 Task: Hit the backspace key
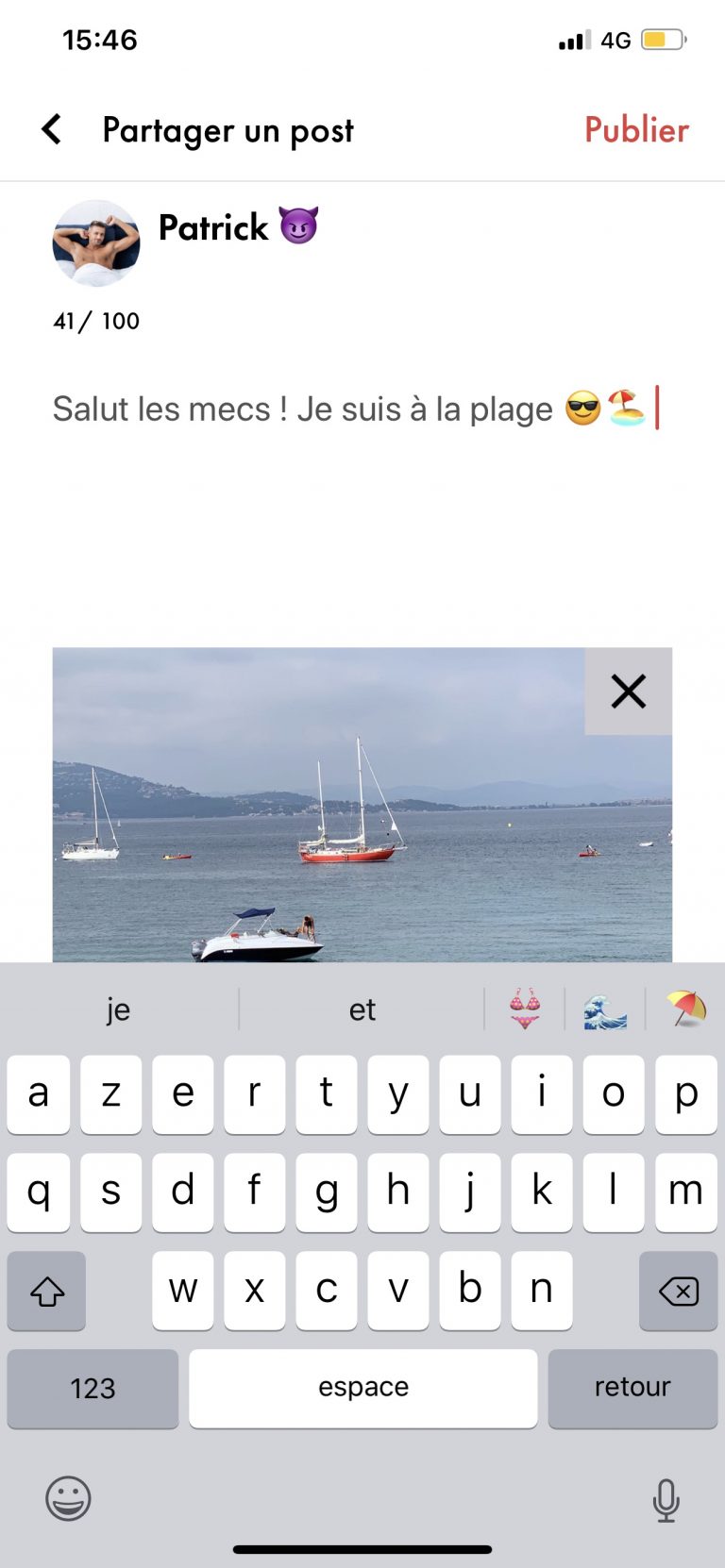pos(678,1291)
